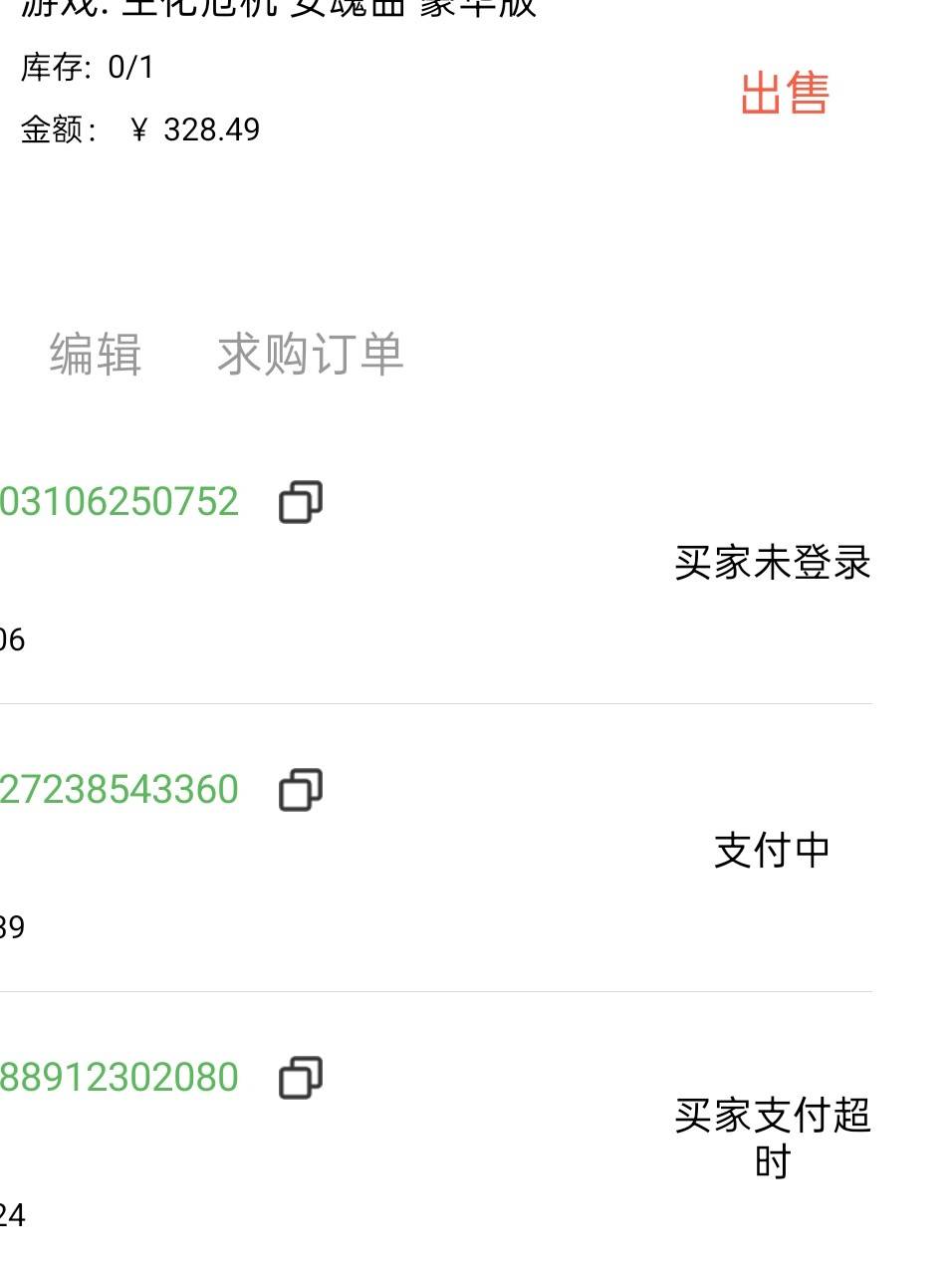
Task: Copy order number ending in 27238543360
Action: coord(300,790)
